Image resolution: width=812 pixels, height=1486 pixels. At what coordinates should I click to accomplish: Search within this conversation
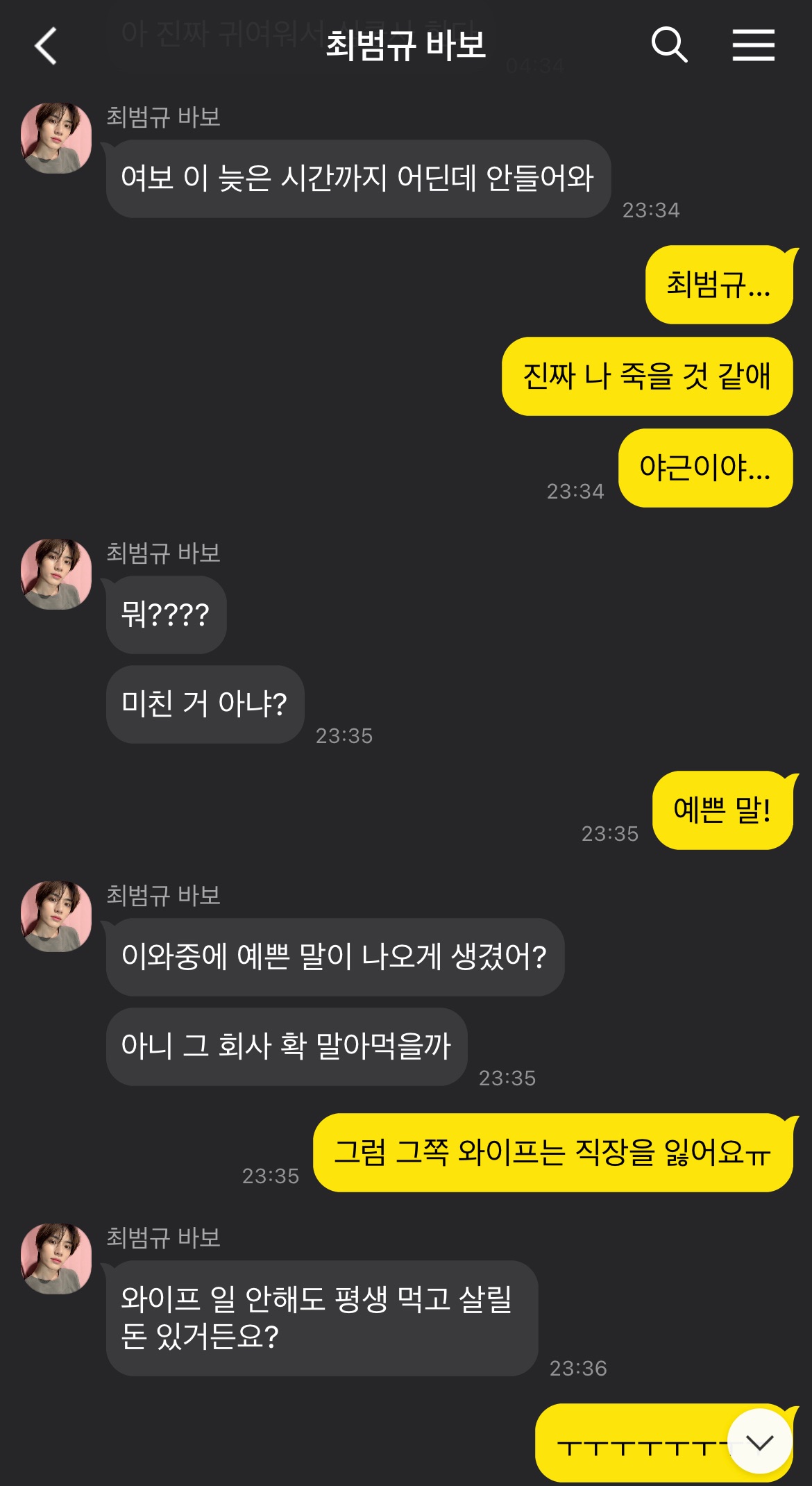[x=669, y=46]
